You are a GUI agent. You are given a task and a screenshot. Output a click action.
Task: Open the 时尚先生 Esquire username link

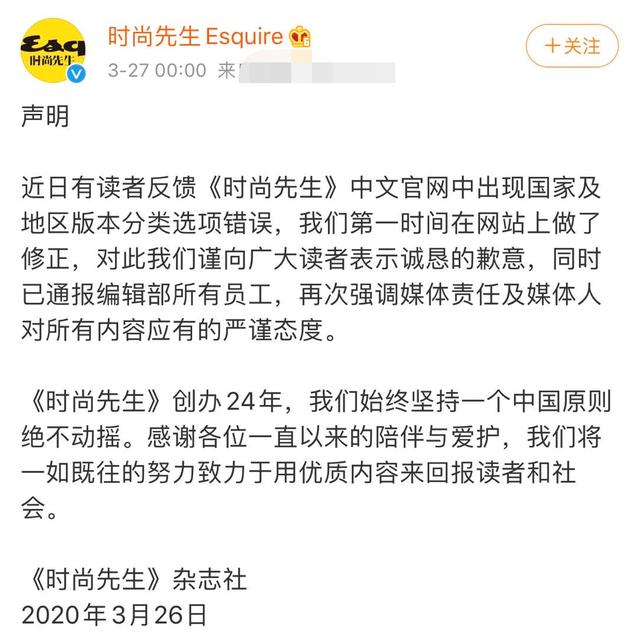pos(196,37)
